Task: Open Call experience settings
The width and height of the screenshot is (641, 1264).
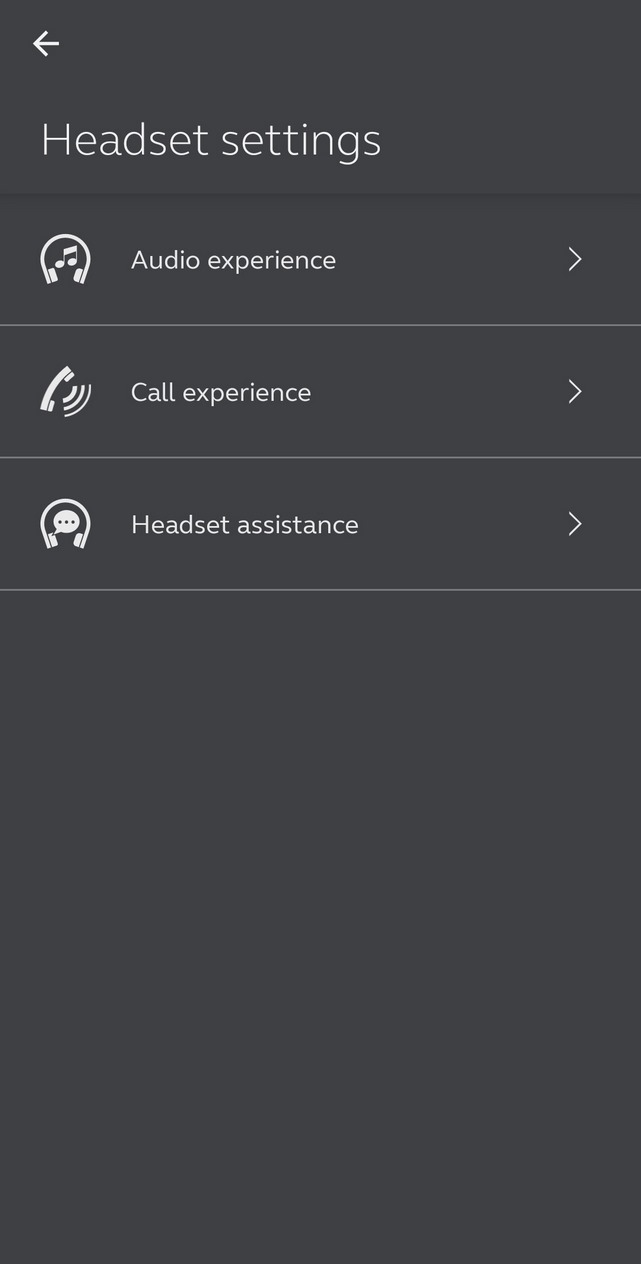Action: pos(320,392)
